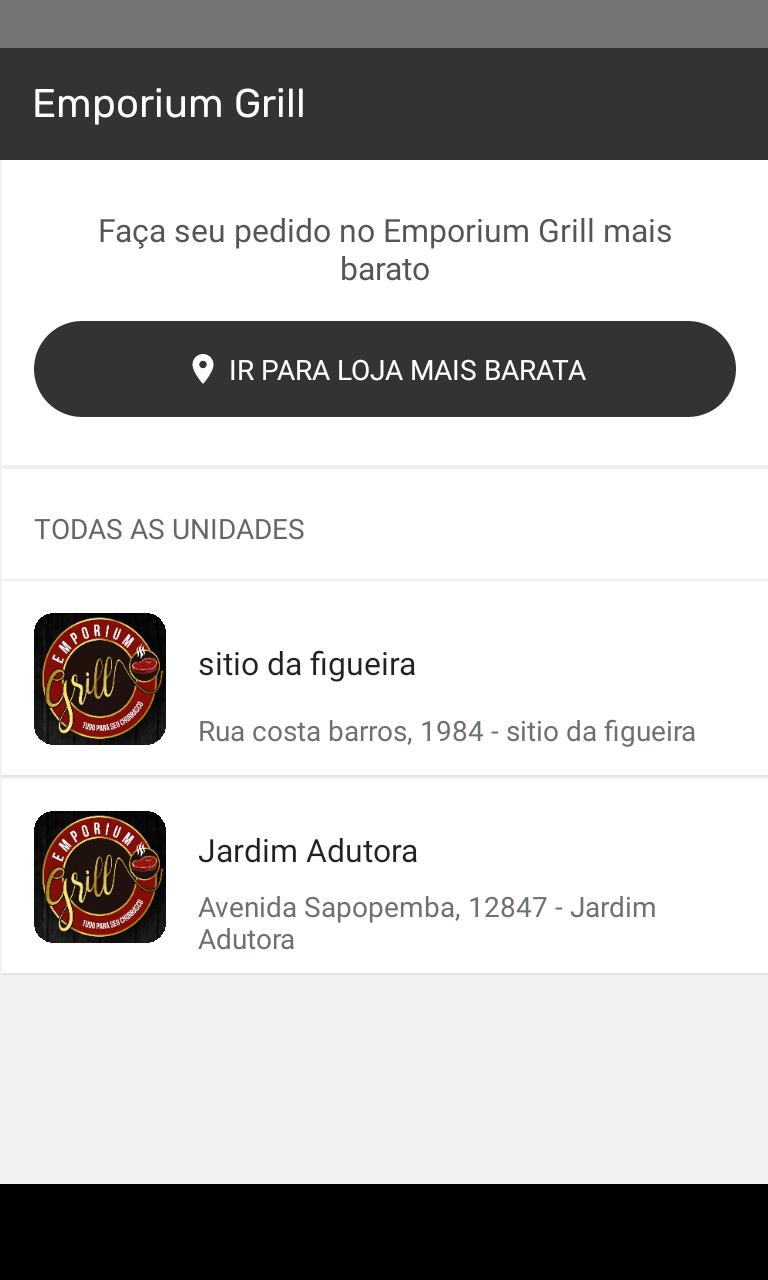Open the sitio da figueira unit
The width and height of the screenshot is (768, 1280).
point(385,678)
